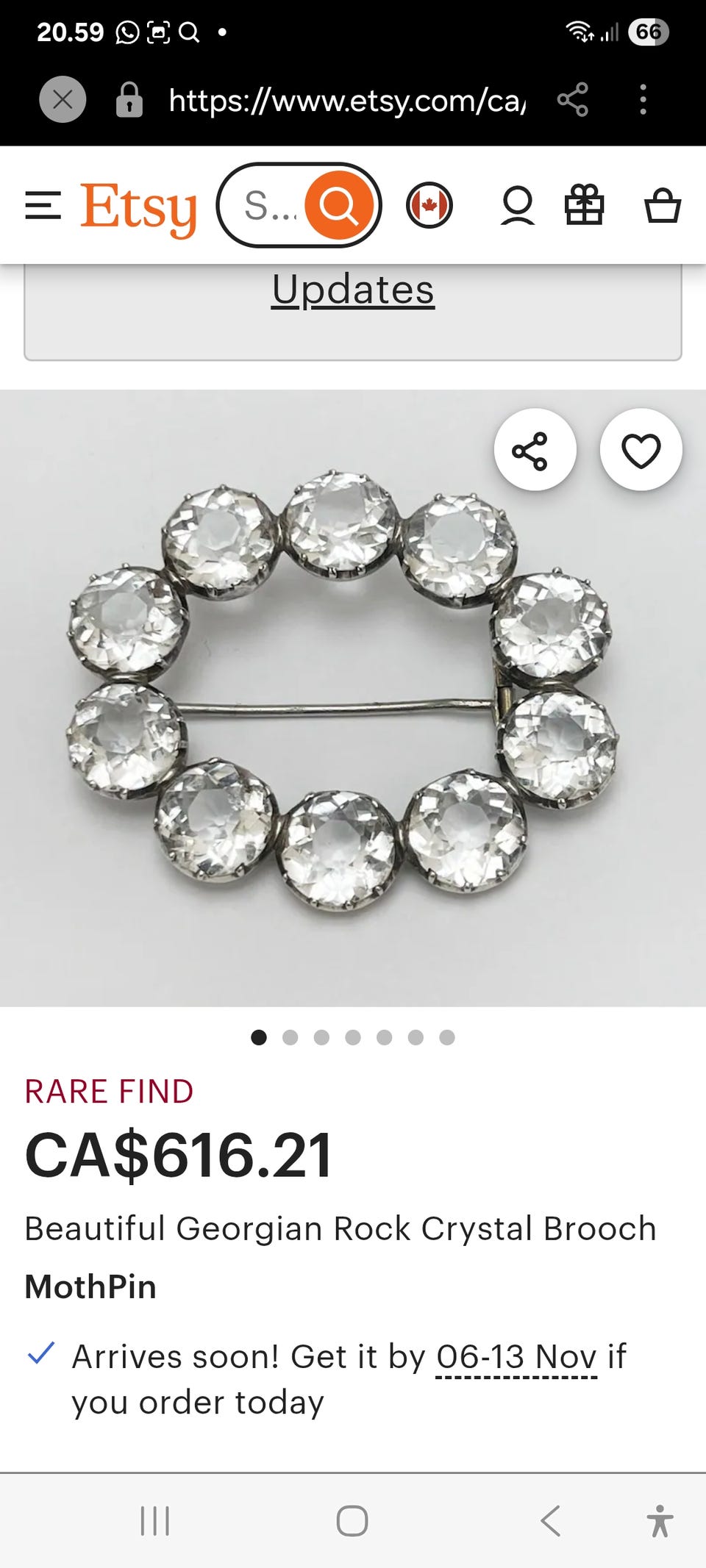Open recent apps from navigation bar
The image size is (706, 1568).
154,1520
